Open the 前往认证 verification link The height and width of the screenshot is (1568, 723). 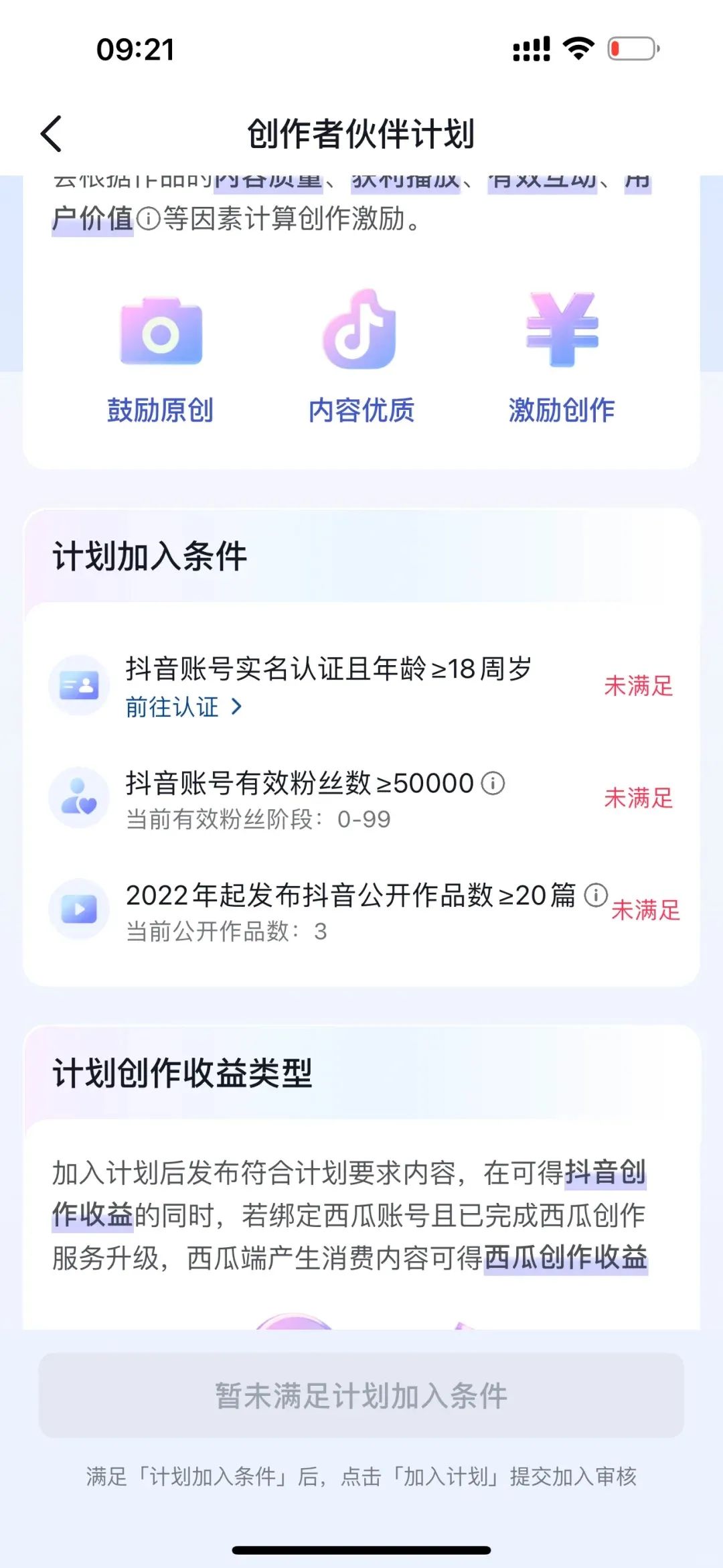(184, 707)
